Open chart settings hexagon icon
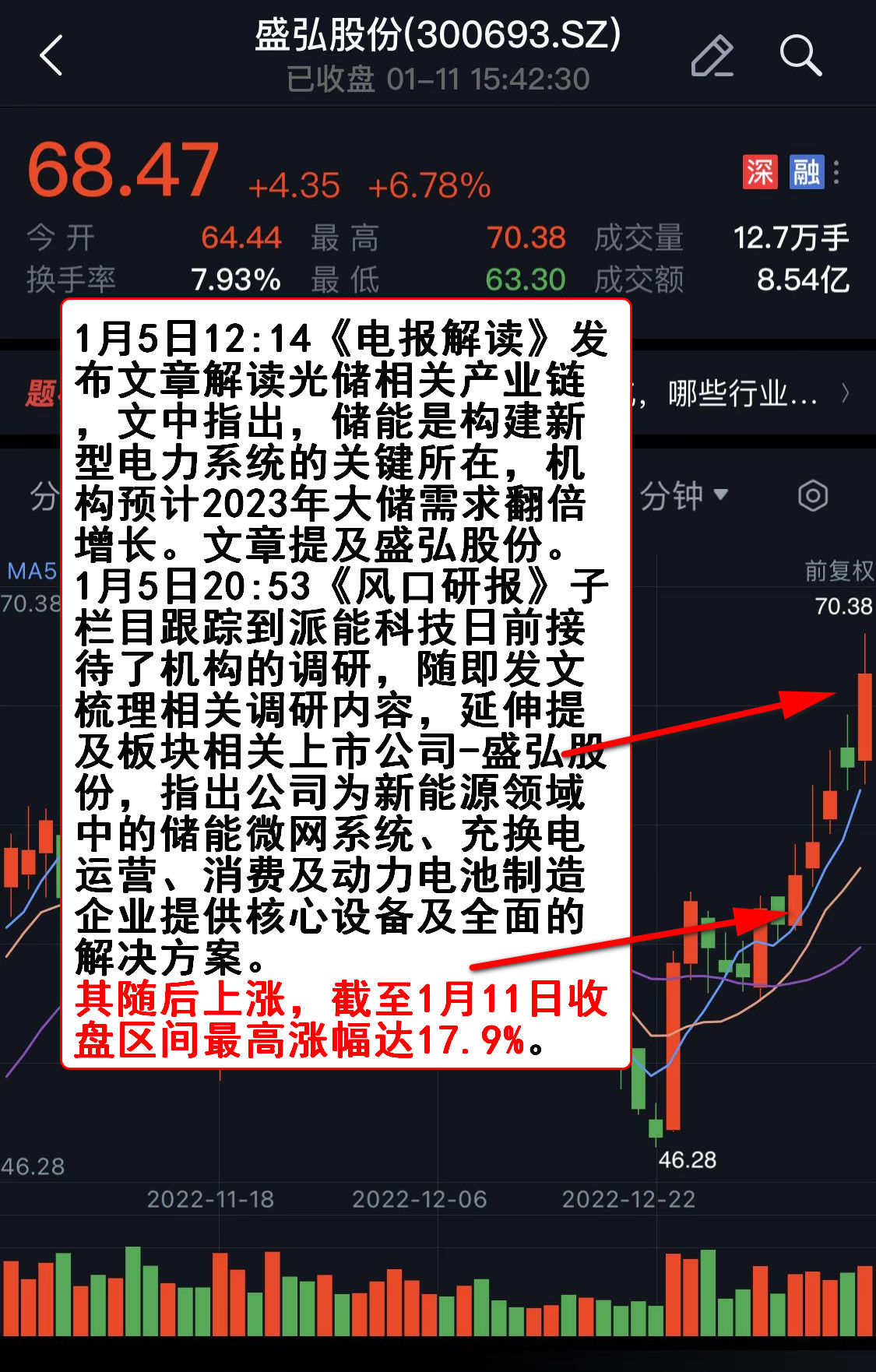Viewport: 876px width, 1372px height. (812, 495)
